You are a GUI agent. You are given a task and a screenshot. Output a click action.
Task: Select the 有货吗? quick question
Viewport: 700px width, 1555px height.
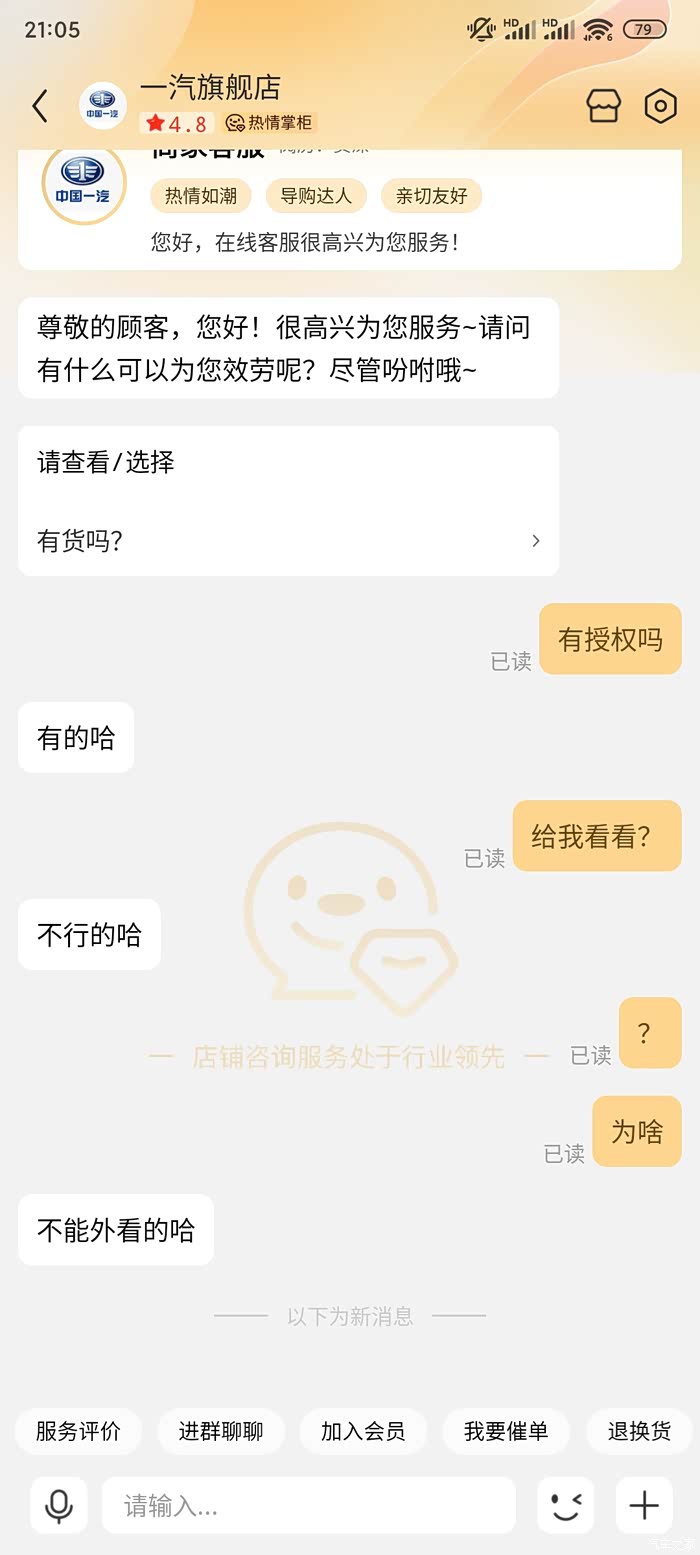coord(288,541)
